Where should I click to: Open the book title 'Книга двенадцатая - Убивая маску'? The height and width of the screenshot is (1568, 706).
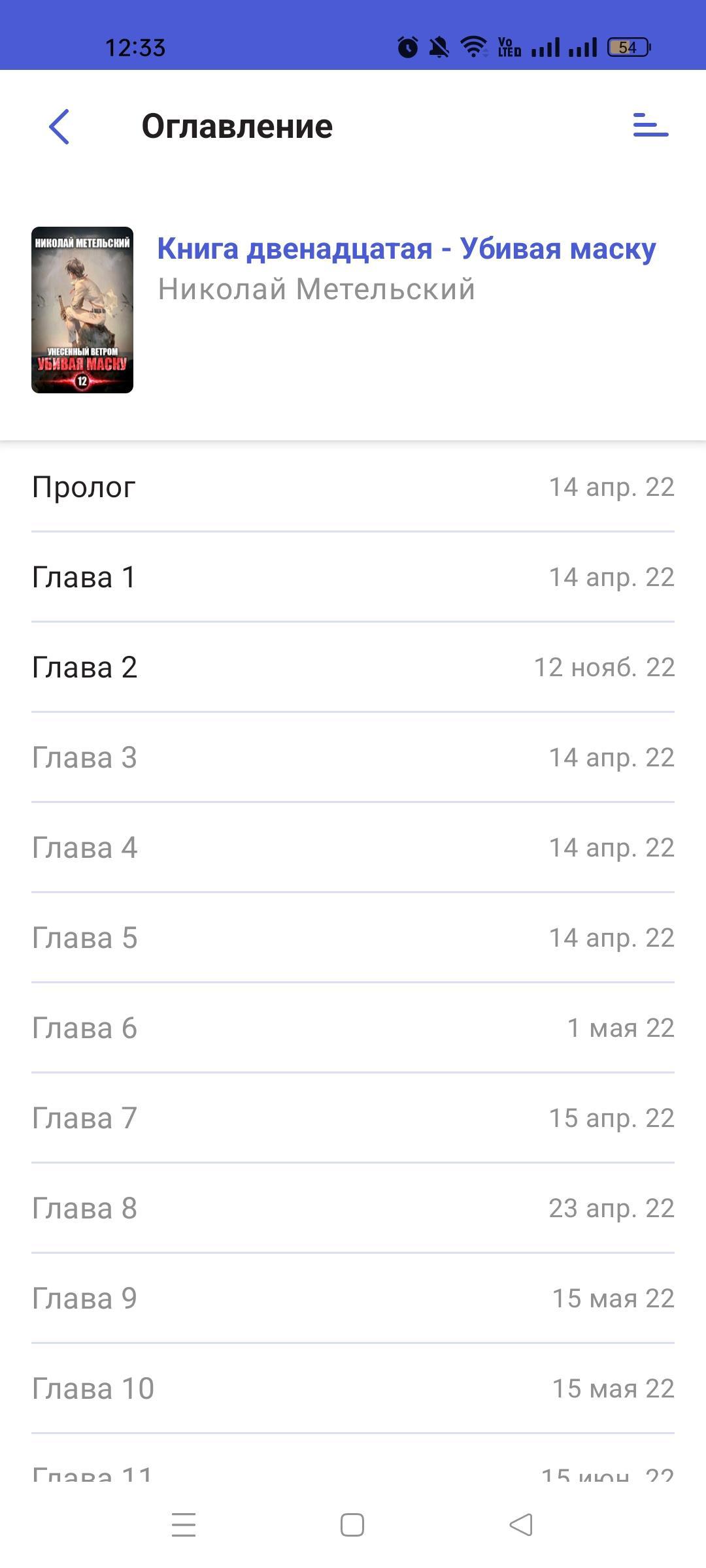[407, 249]
